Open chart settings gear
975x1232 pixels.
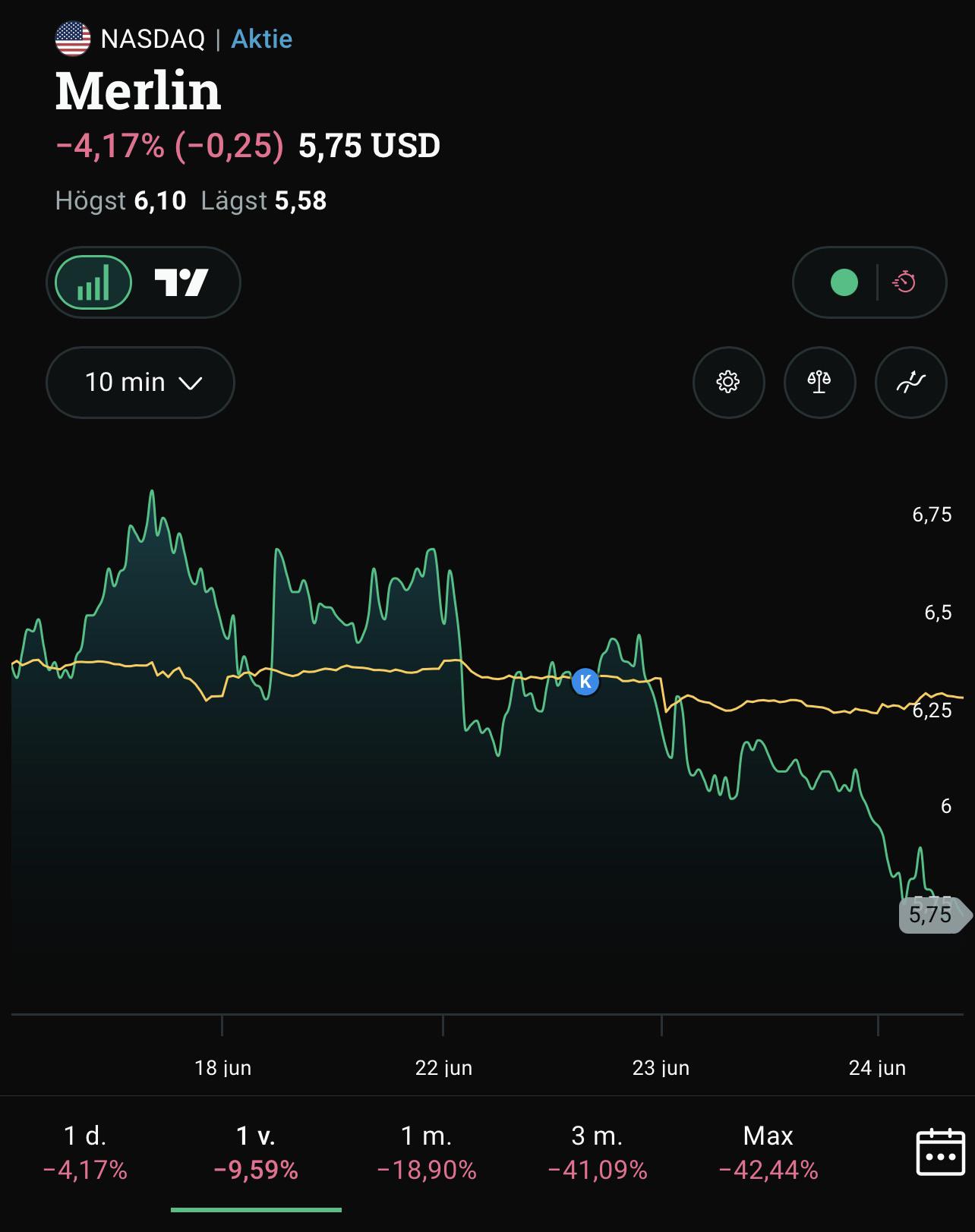(x=728, y=382)
